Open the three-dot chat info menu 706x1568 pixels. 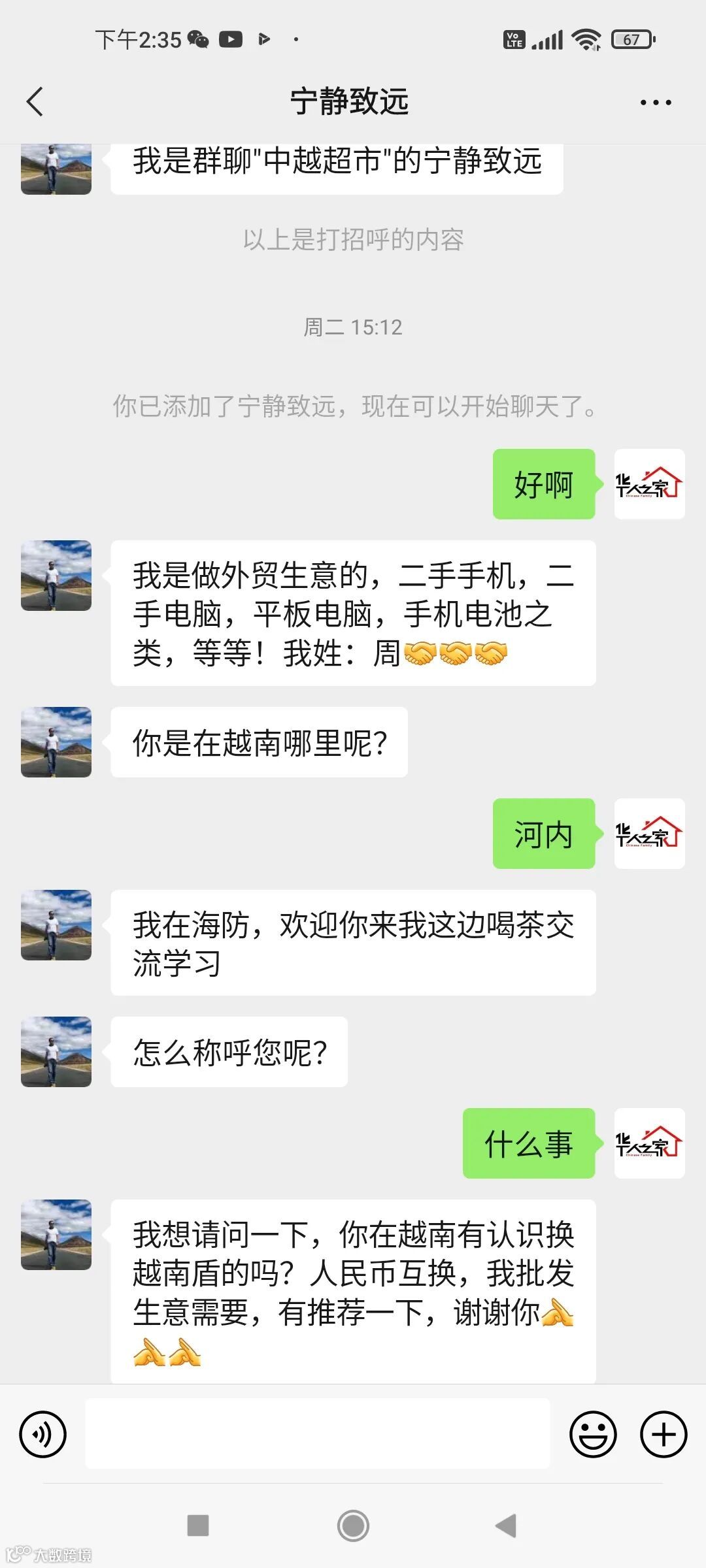tap(655, 103)
